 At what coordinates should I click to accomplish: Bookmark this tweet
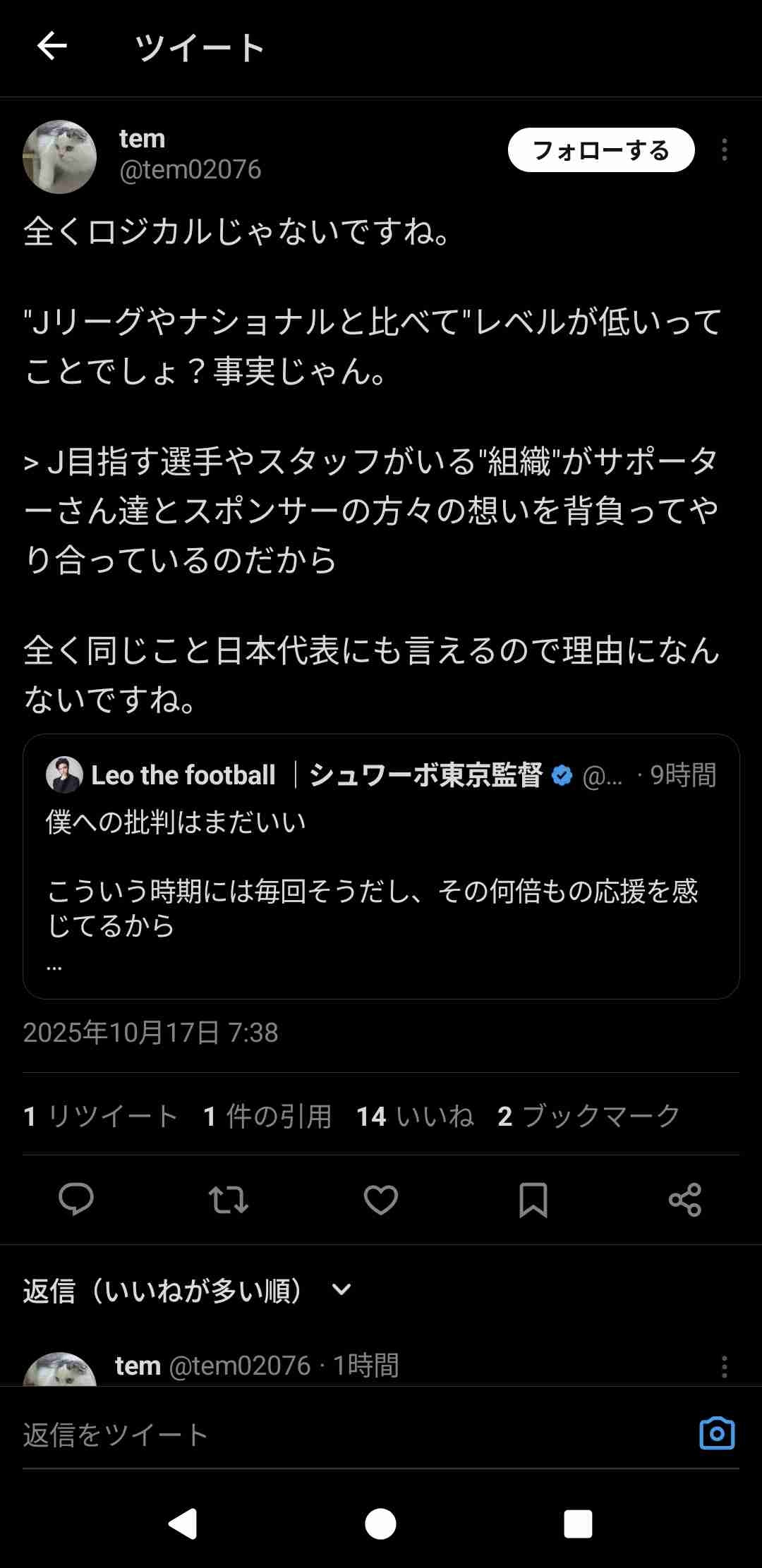tap(533, 1199)
